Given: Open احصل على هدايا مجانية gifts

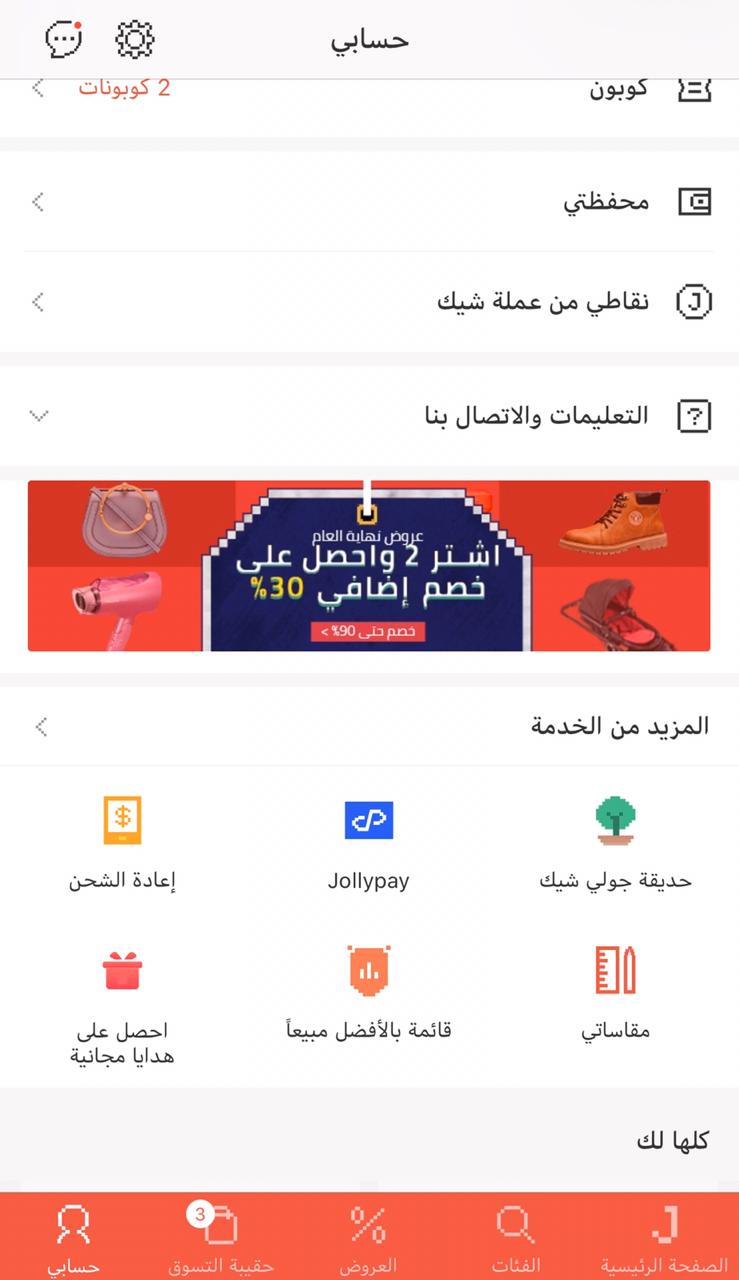Looking at the screenshot, I should coord(122,1003).
